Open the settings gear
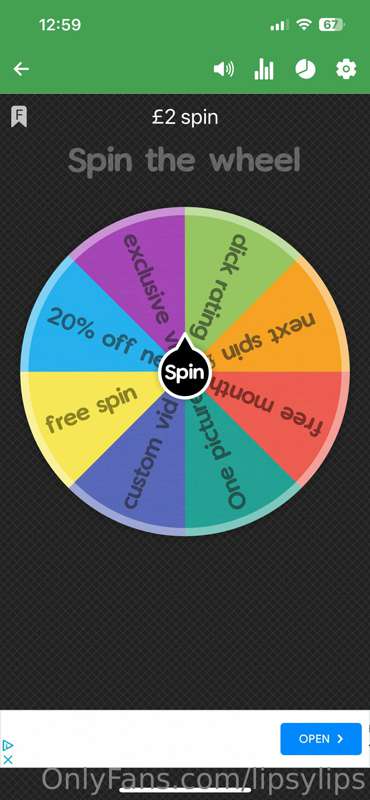Image resolution: width=370 pixels, height=800 pixels. pyautogui.click(x=346, y=69)
